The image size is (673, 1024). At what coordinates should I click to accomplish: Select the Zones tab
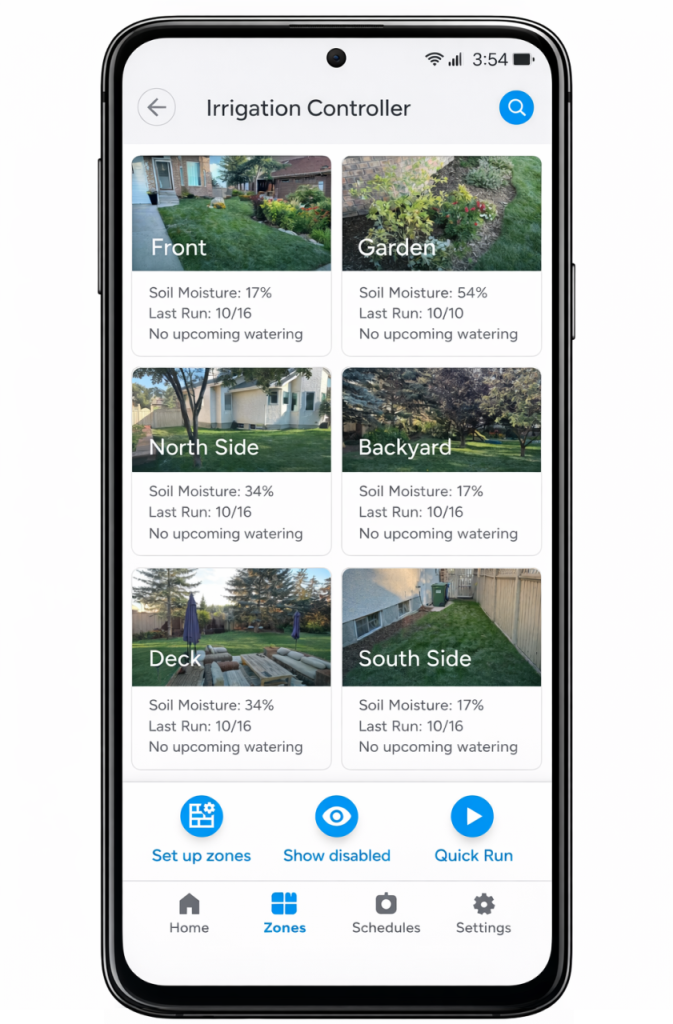click(284, 914)
